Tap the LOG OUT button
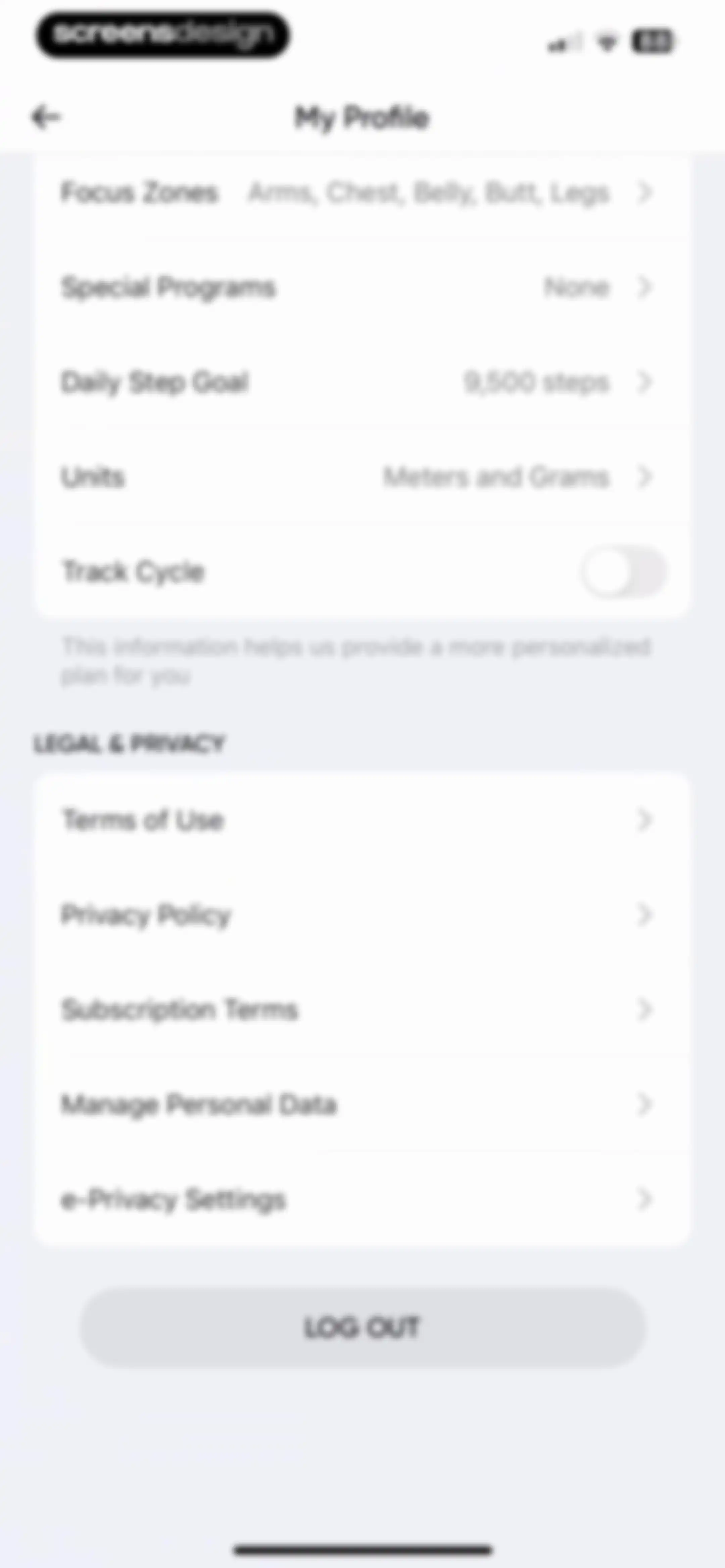Viewport: 725px width, 1568px height. coord(362,1327)
